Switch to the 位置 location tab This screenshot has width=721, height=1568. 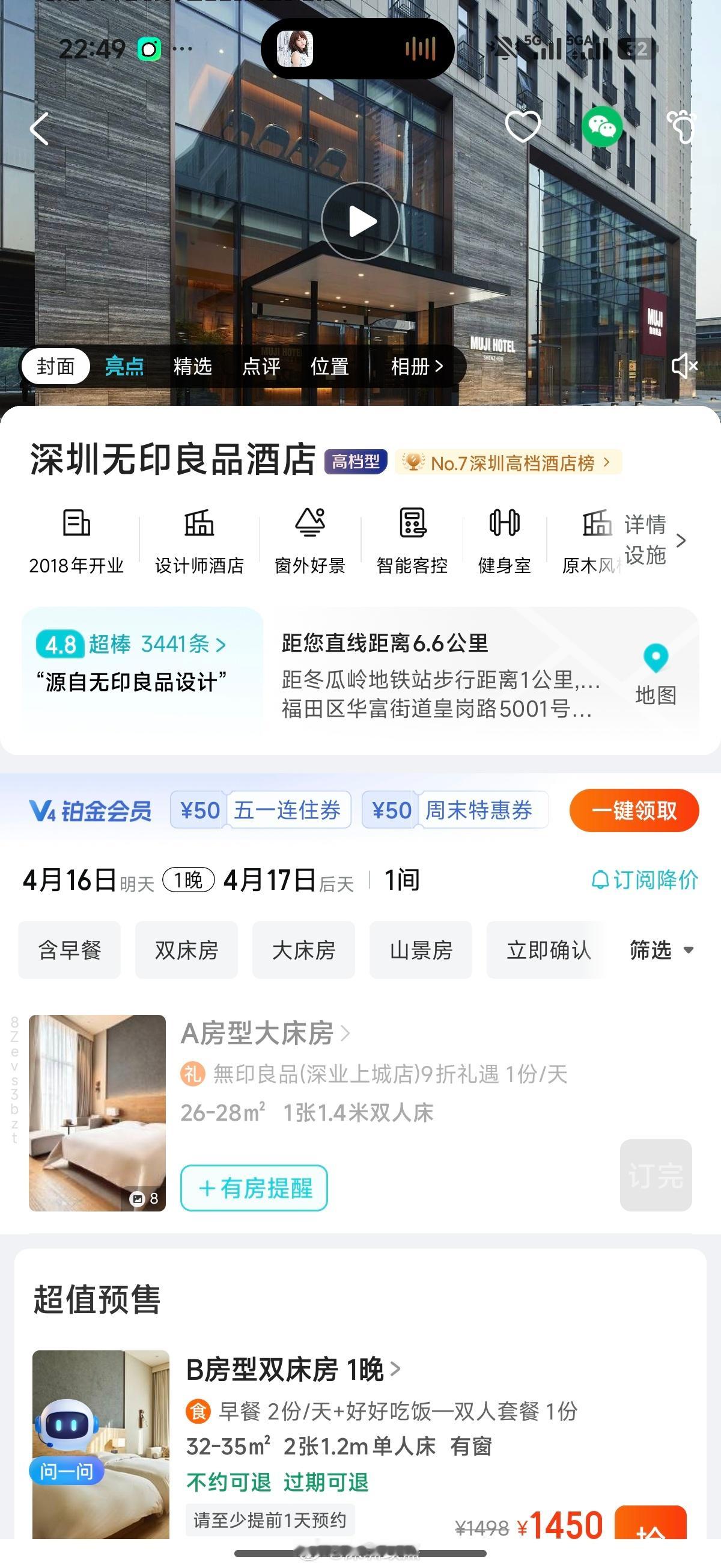pyautogui.click(x=331, y=367)
